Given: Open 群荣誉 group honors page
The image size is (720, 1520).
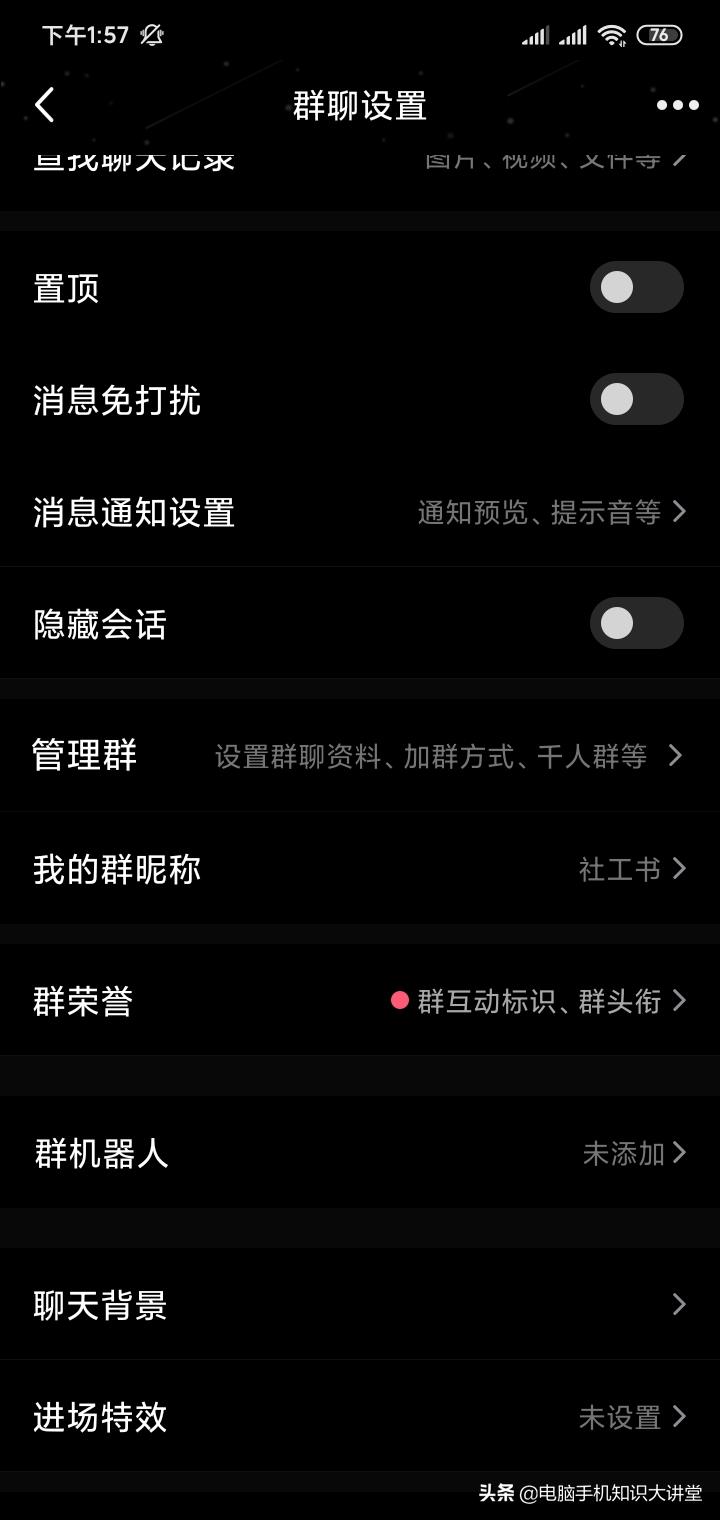Looking at the screenshot, I should 360,1001.
